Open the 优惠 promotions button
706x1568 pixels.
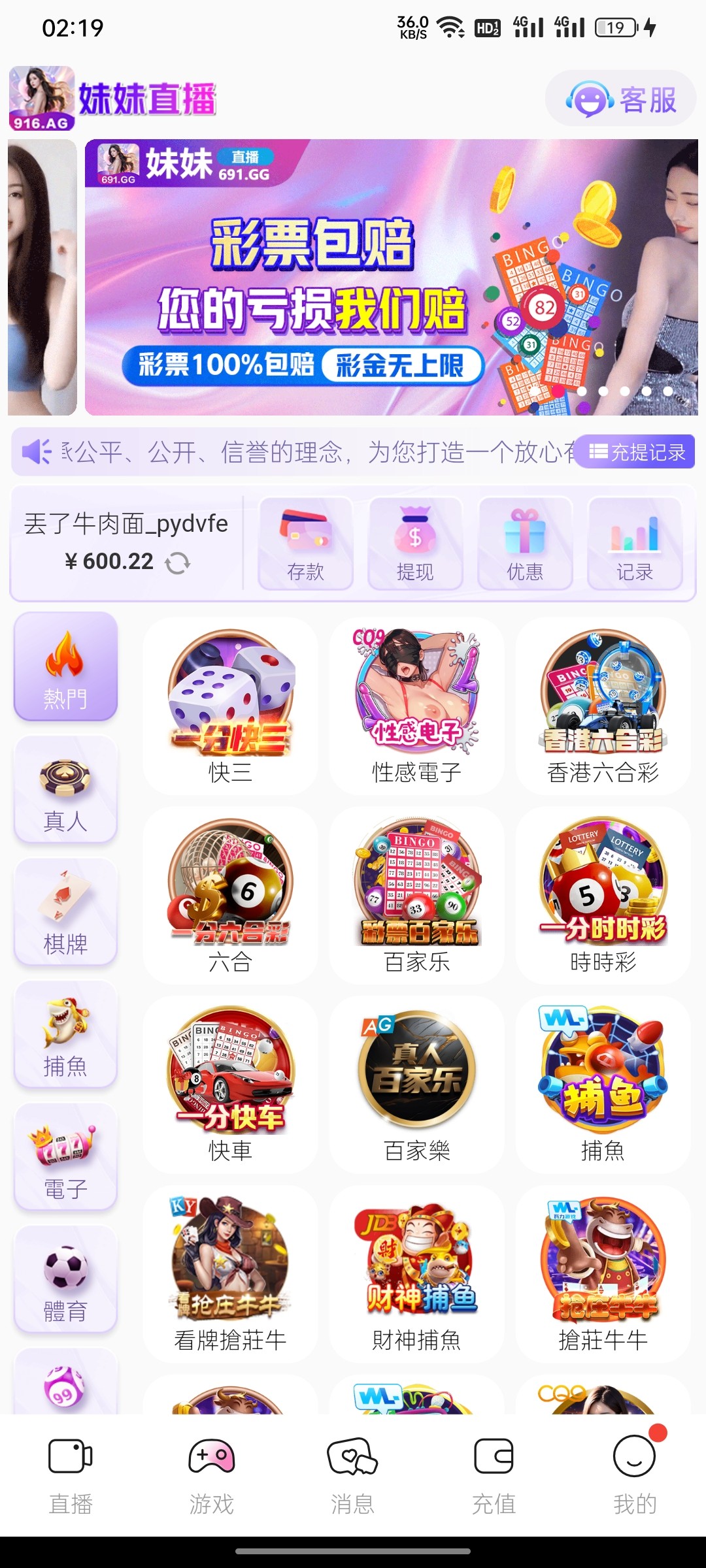[x=525, y=544]
